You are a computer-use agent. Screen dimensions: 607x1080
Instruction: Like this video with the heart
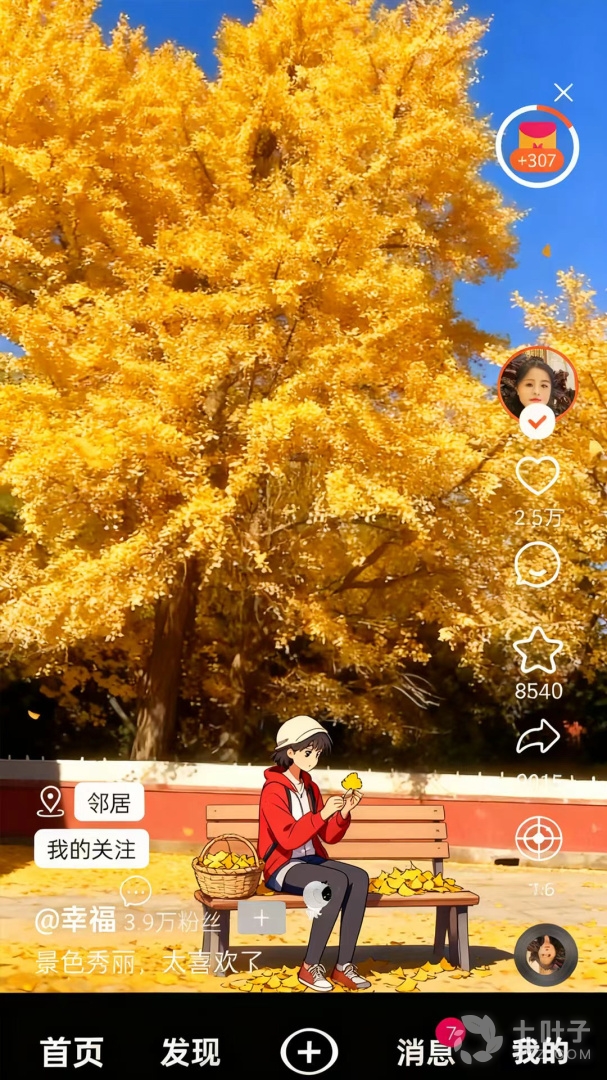[x=537, y=476]
